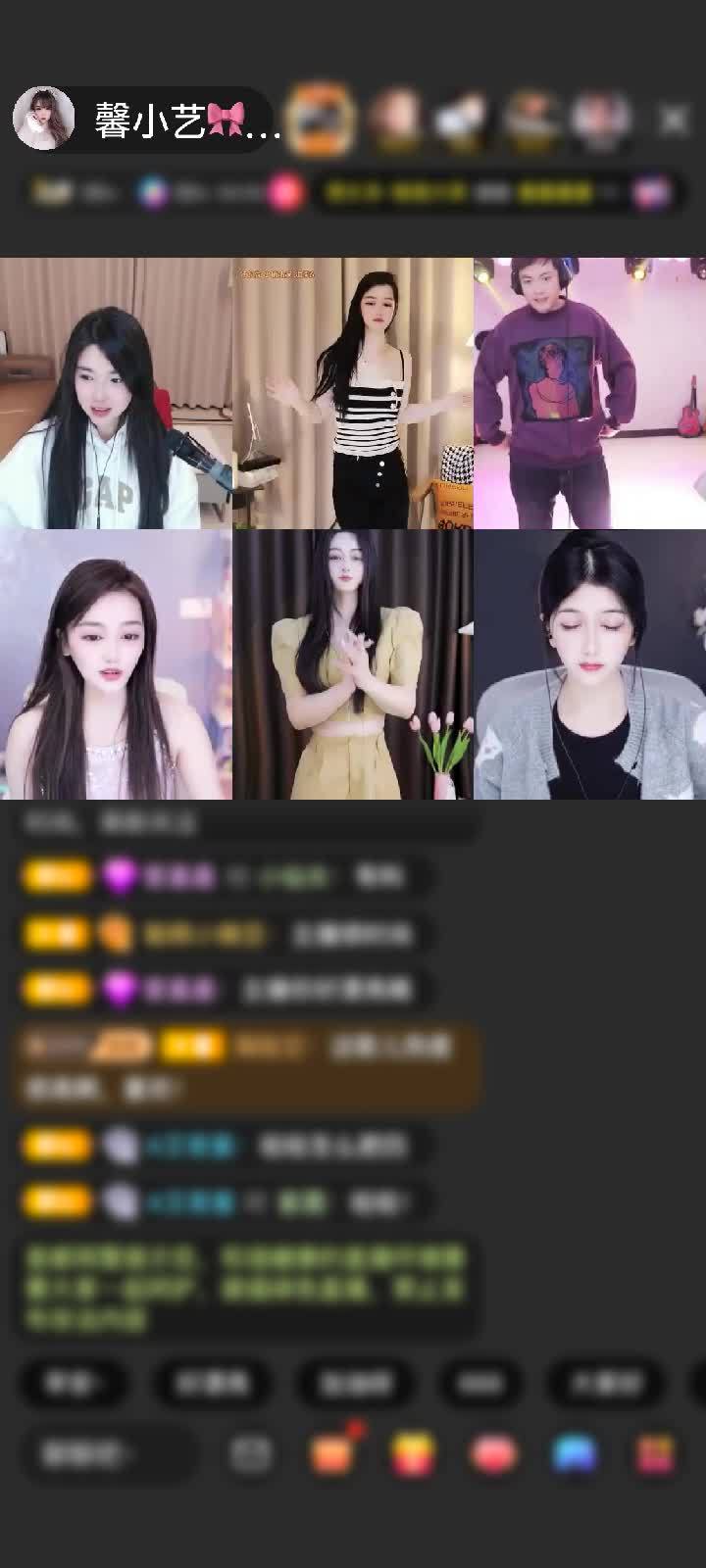This screenshot has width=706, height=1568.
Task: Open the comment input field
Action: click(106, 1454)
